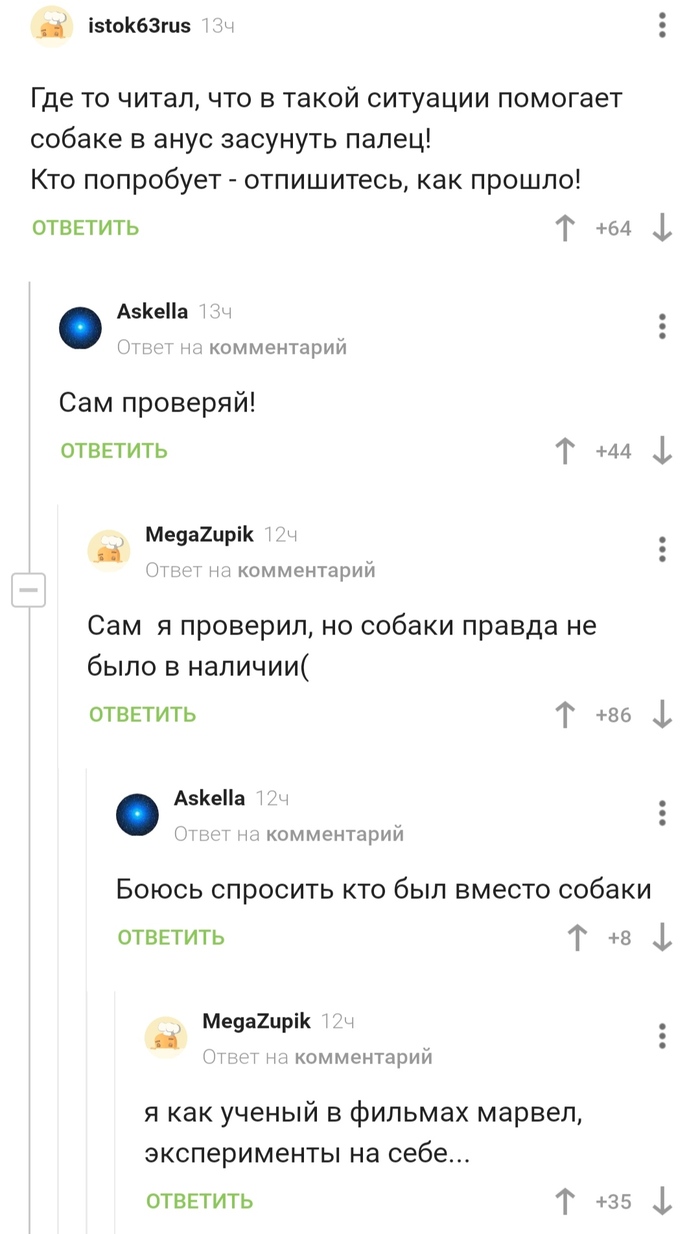Upvote the comment rated +44
Image resolution: width=700 pixels, height=1234 pixels.
pos(566,452)
